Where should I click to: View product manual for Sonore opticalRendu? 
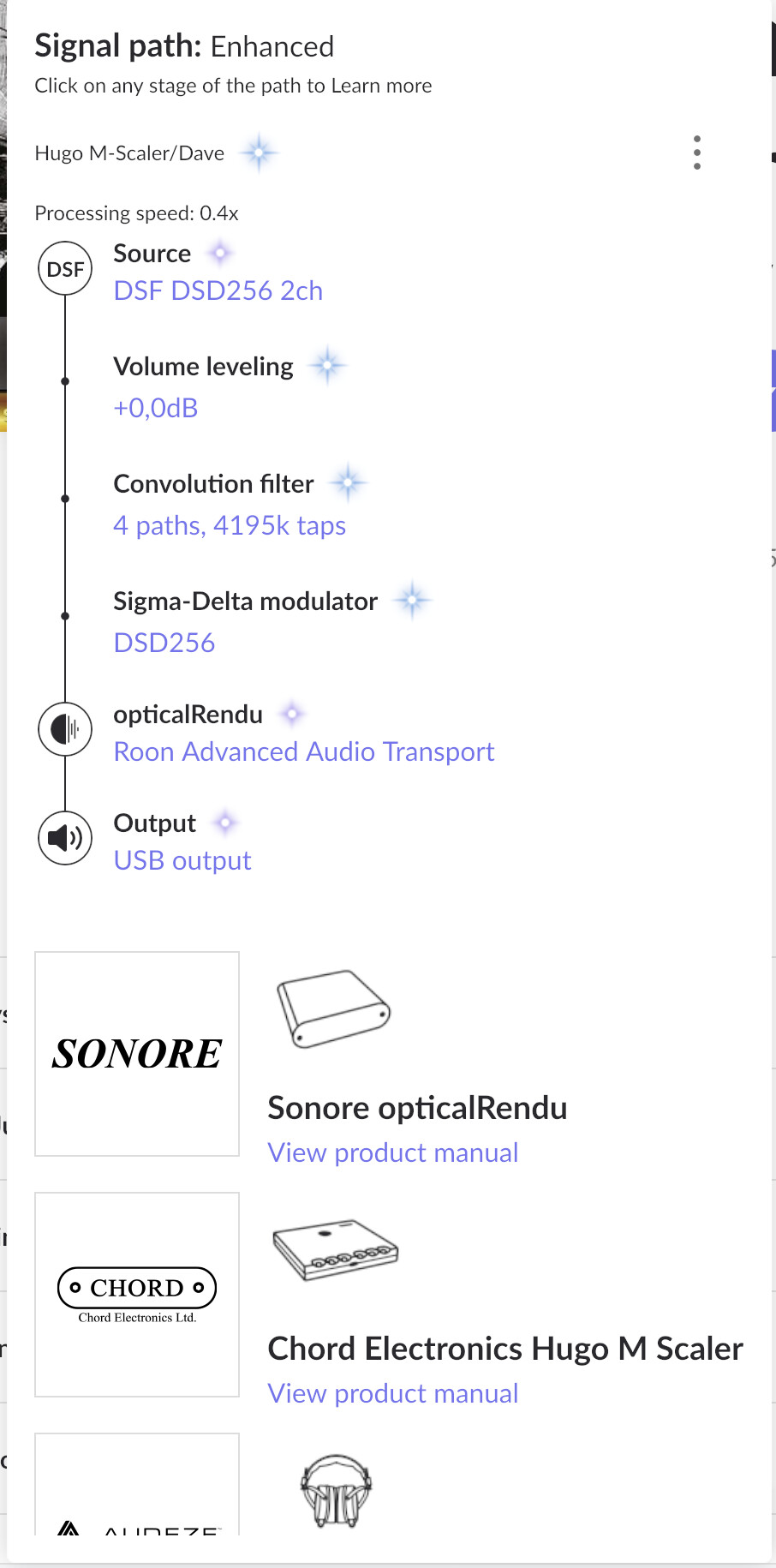[x=393, y=1152]
